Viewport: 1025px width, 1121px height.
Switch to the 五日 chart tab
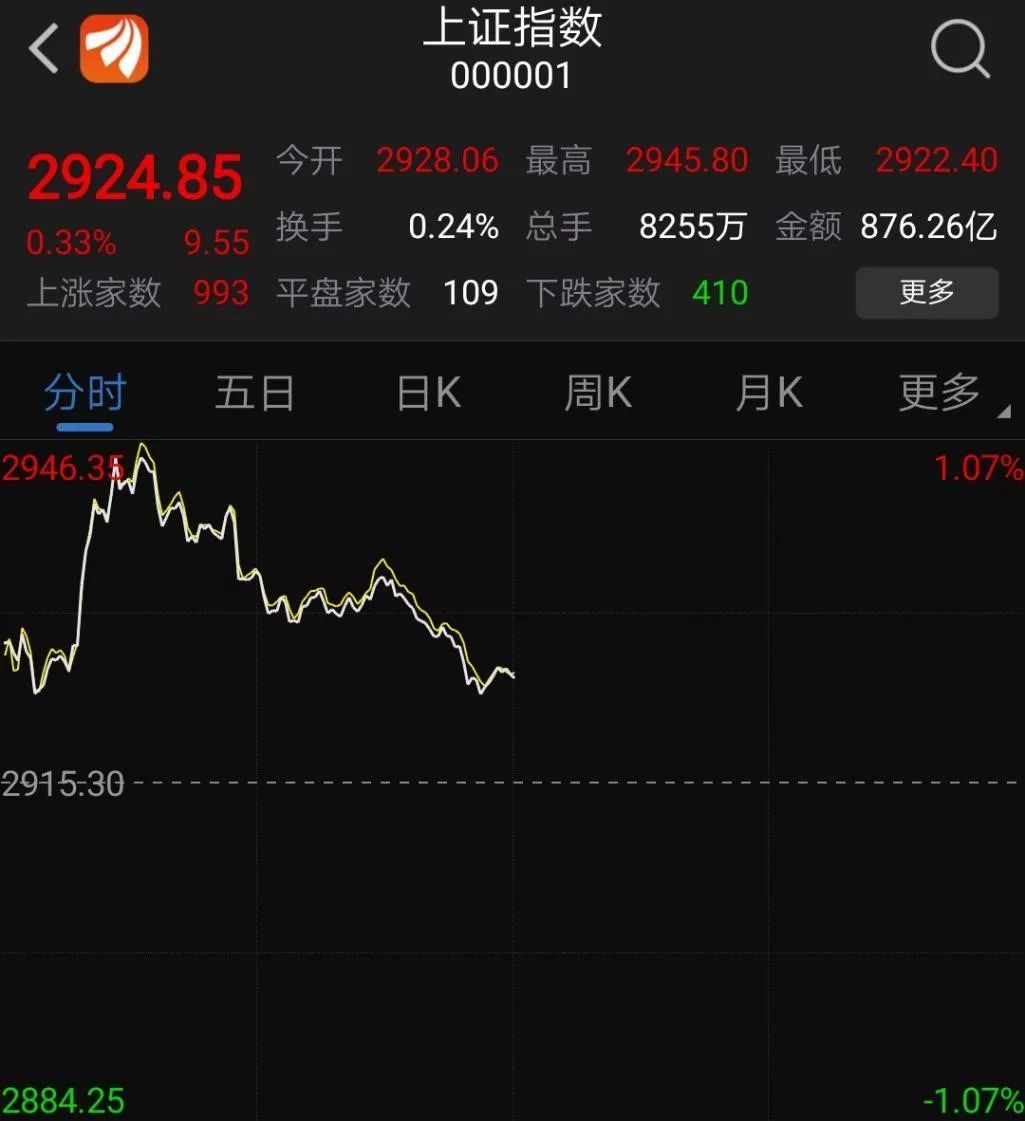tap(255, 392)
